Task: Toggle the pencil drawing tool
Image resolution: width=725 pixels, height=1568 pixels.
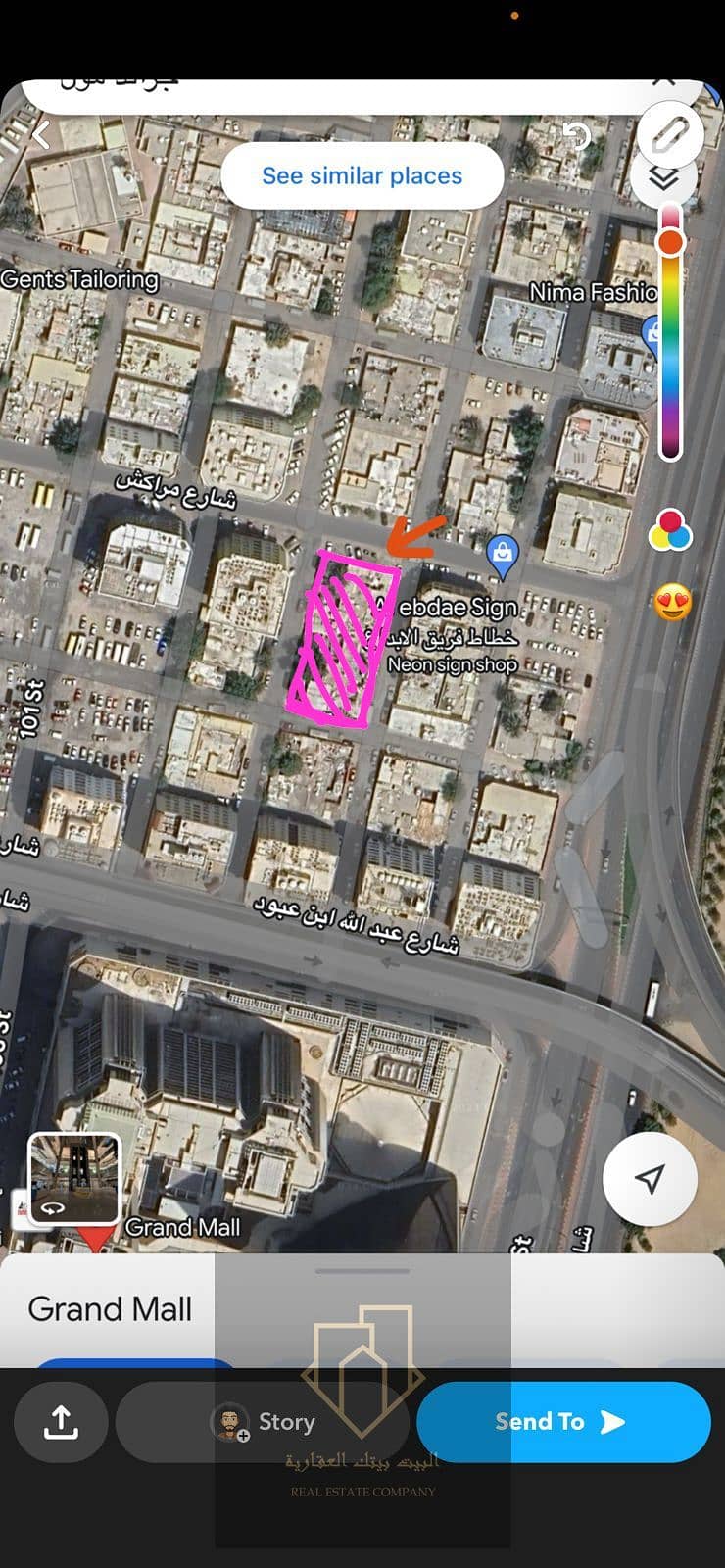Action: (x=670, y=134)
